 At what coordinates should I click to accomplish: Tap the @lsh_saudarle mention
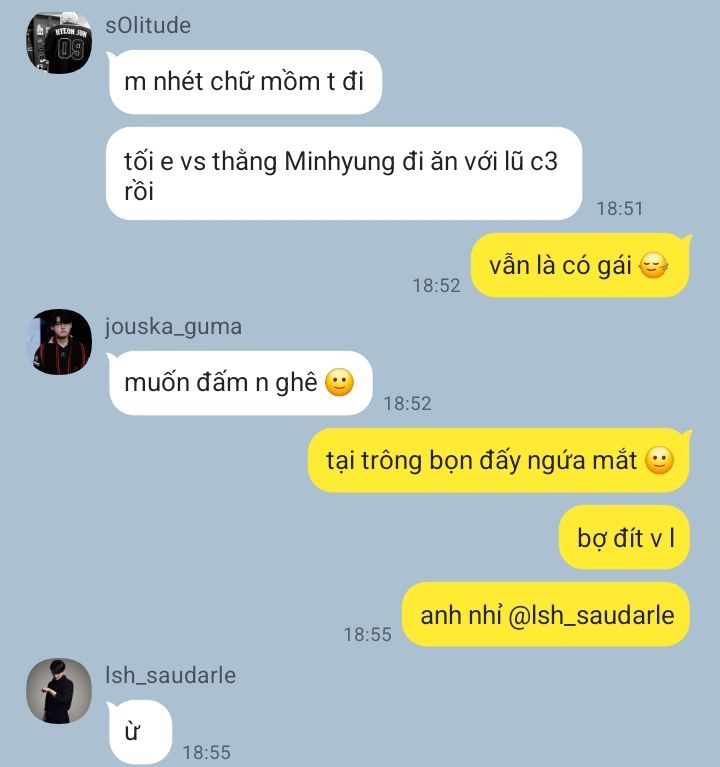[x=591, y=615]
